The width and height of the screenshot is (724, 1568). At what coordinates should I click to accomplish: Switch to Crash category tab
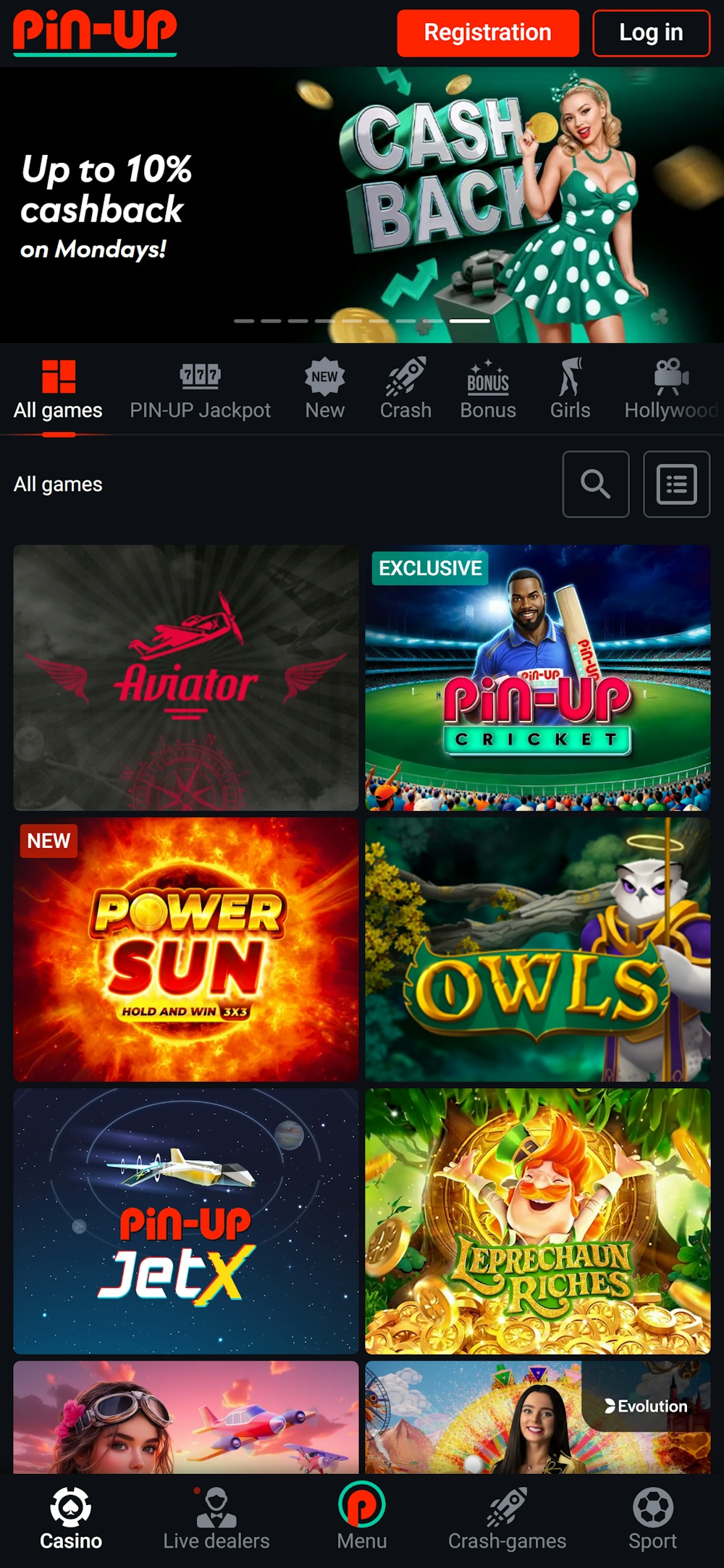(x=405, y=389)
